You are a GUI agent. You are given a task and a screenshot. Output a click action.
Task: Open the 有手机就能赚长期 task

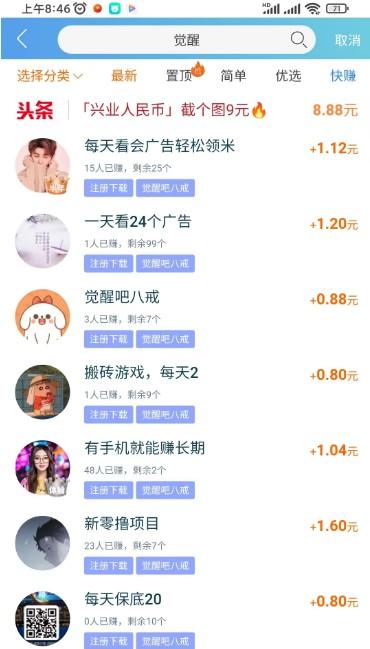187,468
